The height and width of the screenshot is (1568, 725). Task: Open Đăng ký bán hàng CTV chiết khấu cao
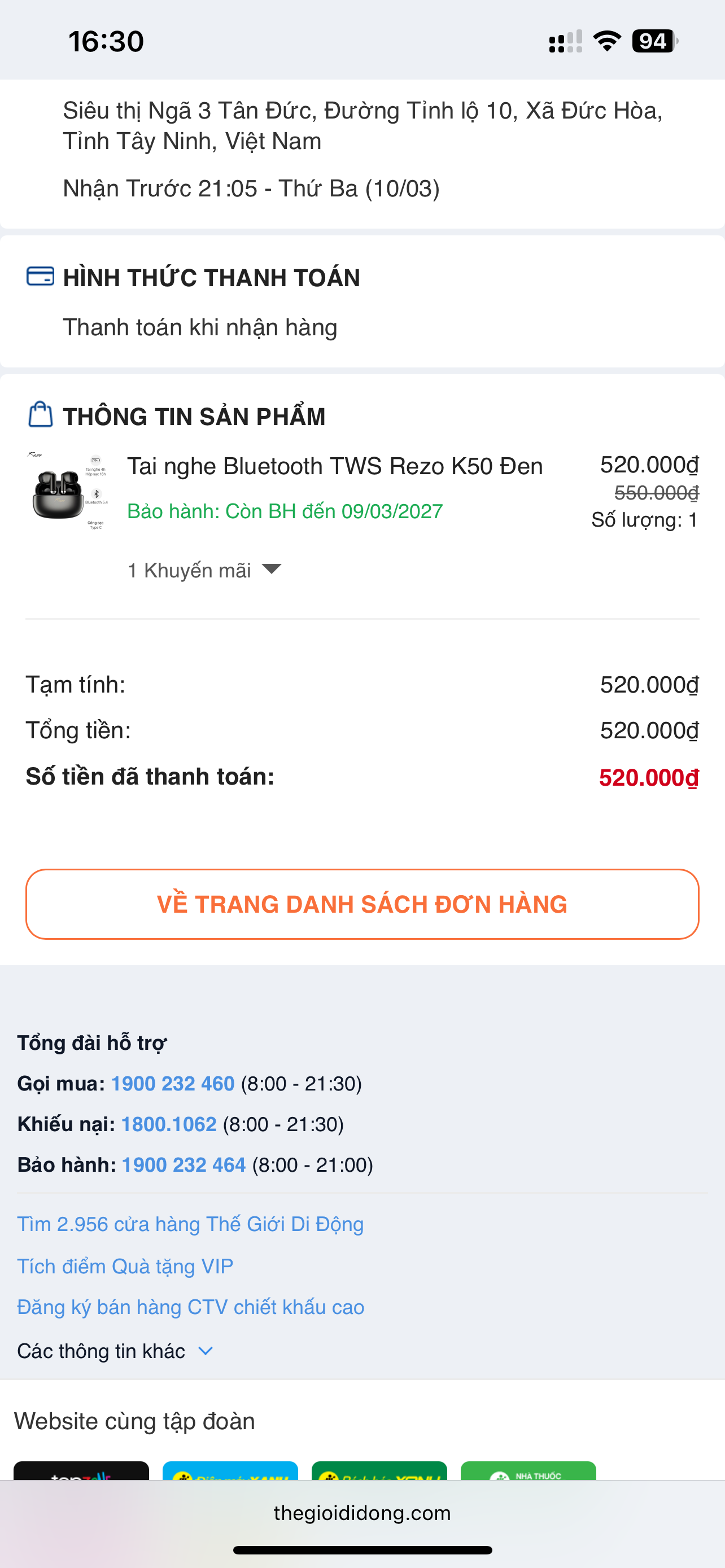pos(190,1307)
